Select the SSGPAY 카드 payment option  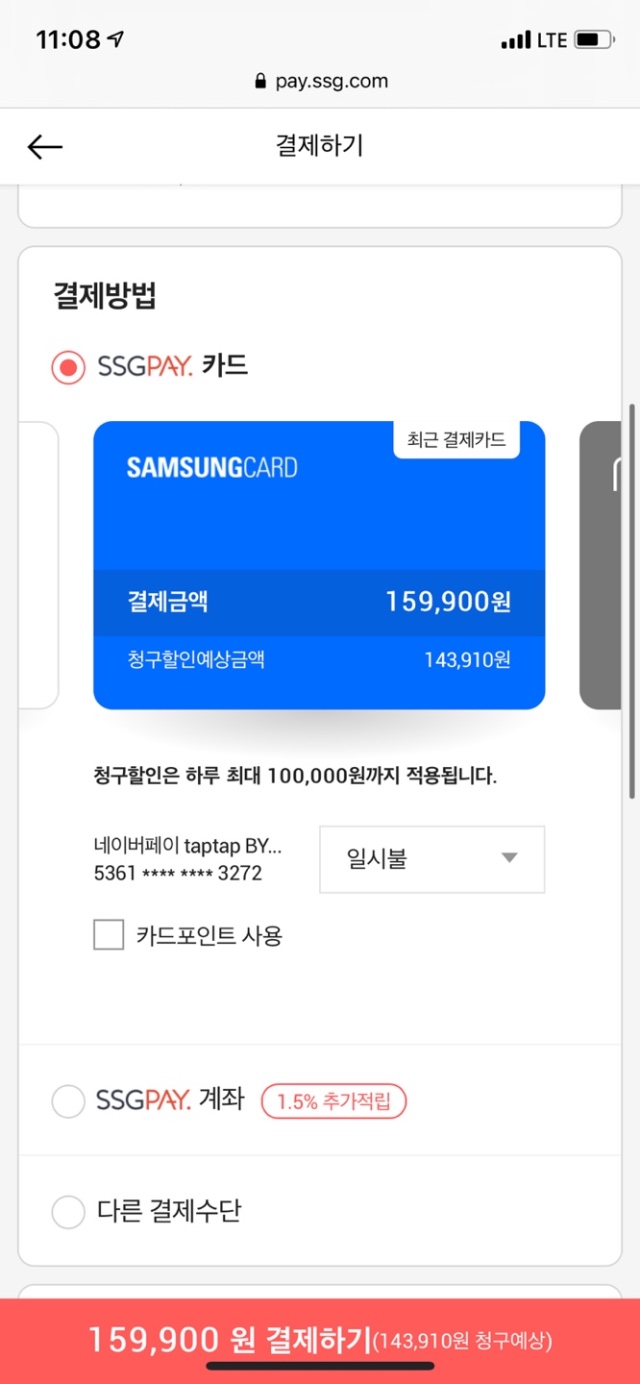click(69, 367)
